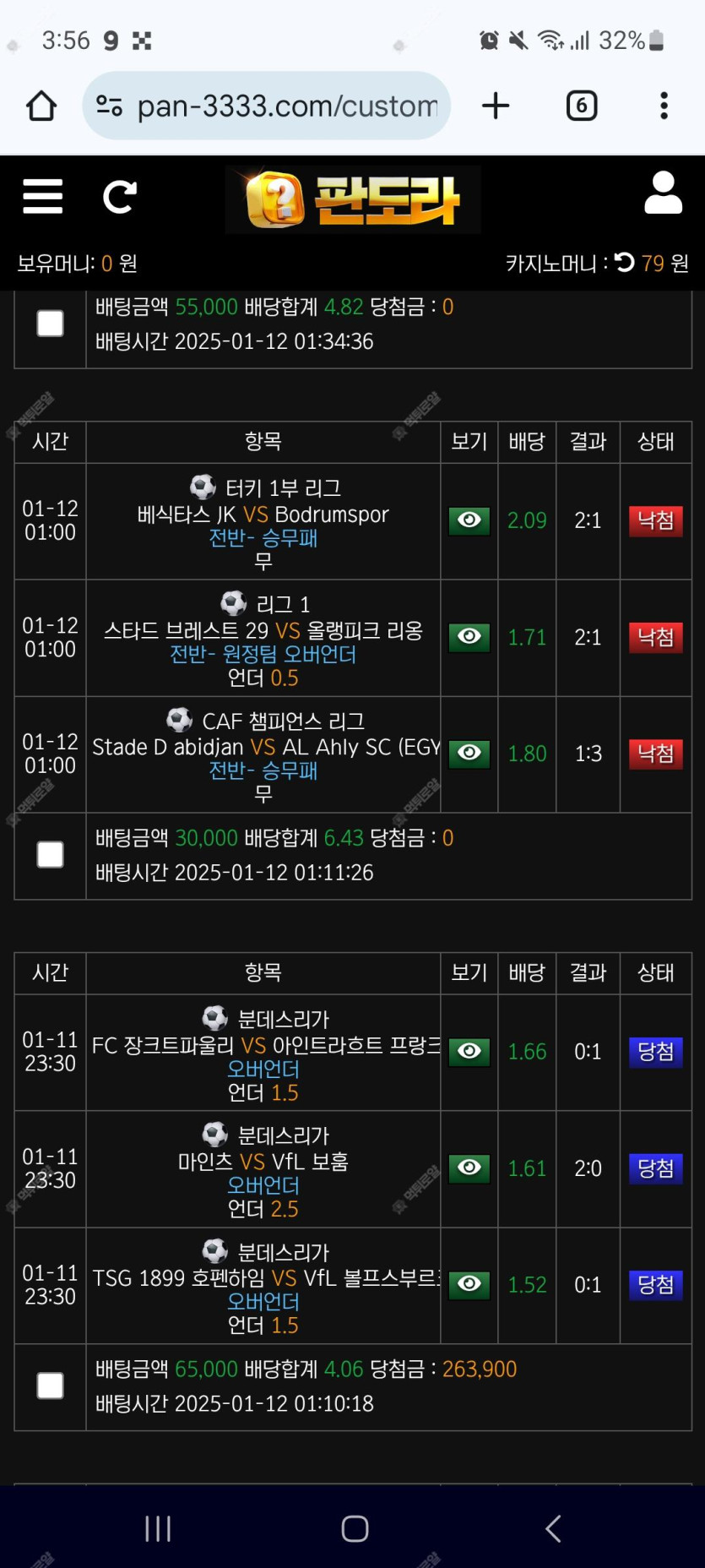This screenshot has width=705, height=1568.
Task: Go back with the system back button
Action: (553, 1528)
